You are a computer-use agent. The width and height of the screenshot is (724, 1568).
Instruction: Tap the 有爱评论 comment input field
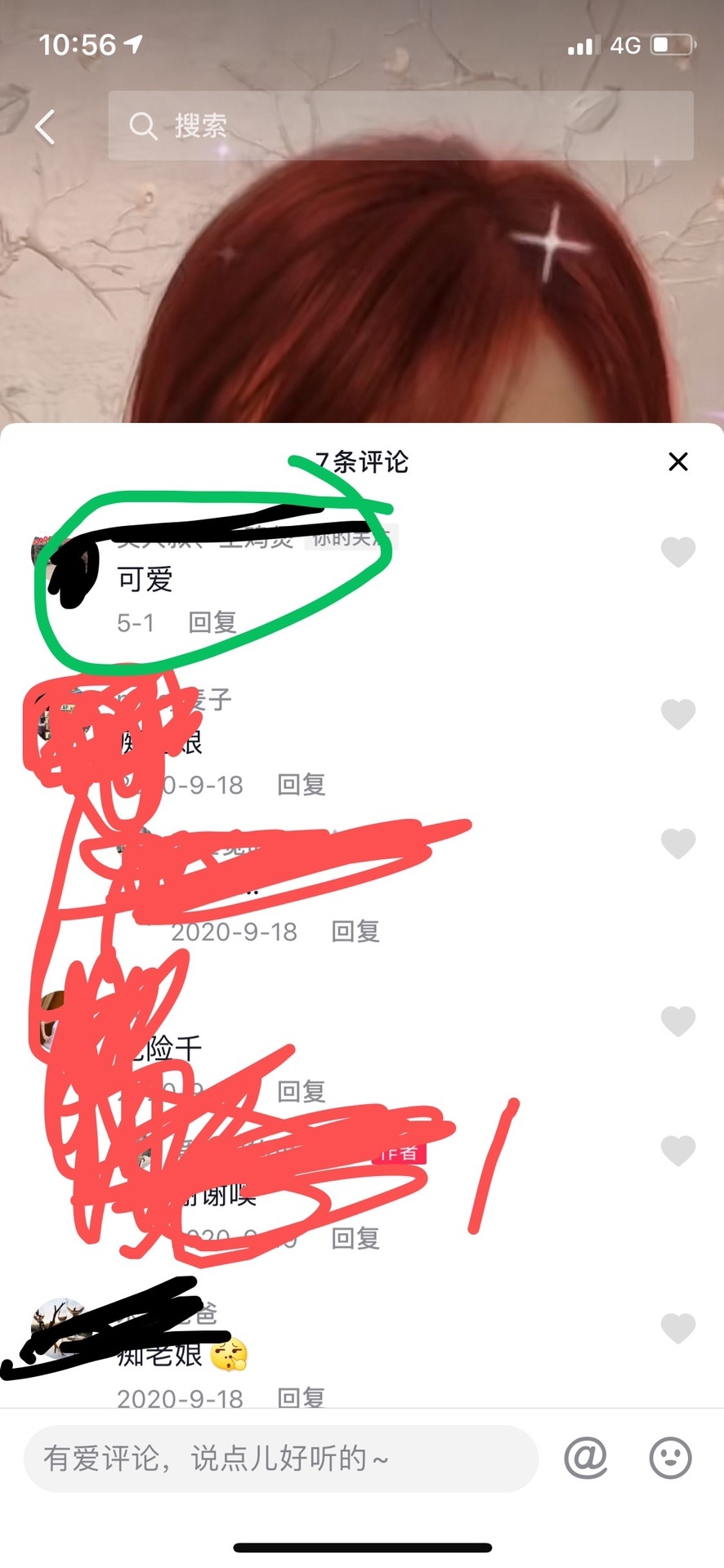click(280, 1459)
